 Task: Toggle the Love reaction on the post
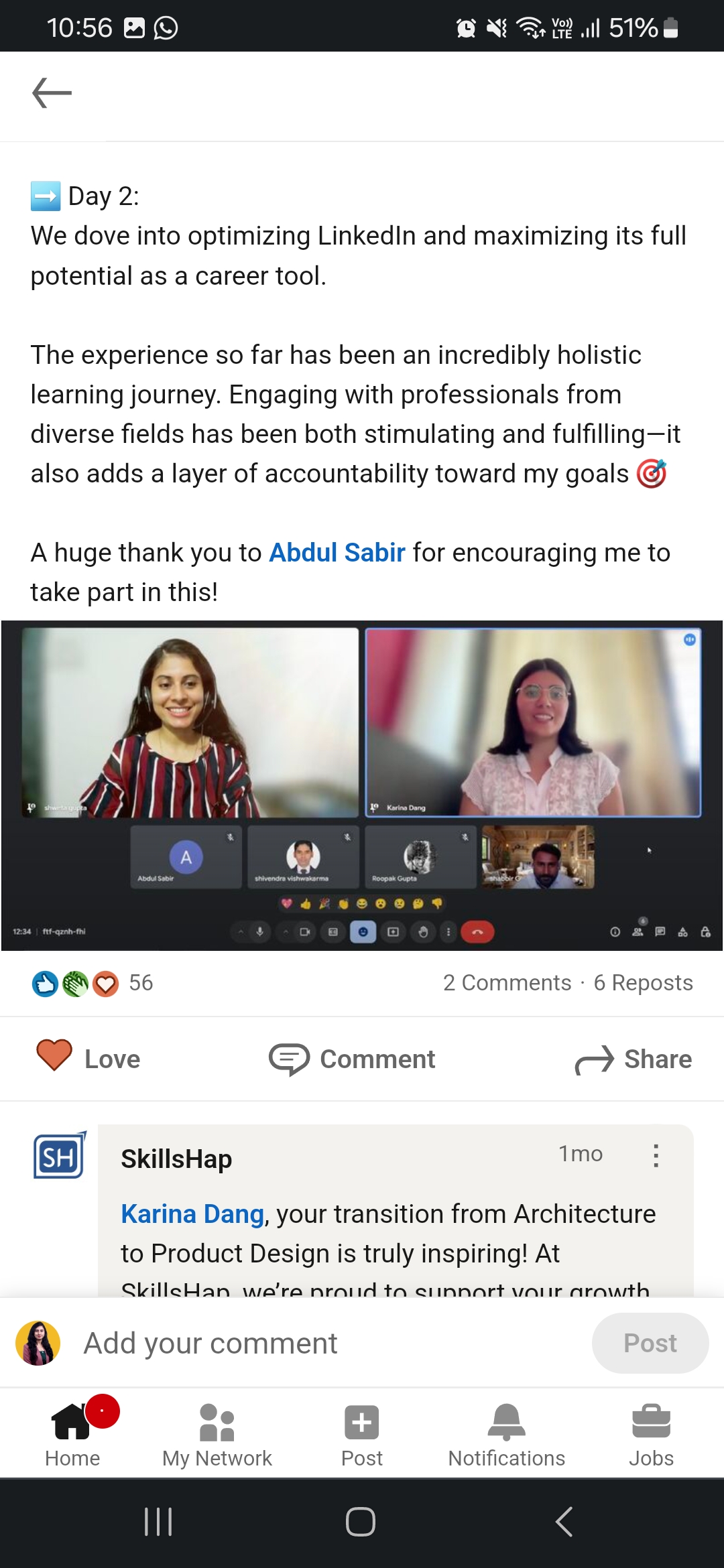pos(88,1059)
